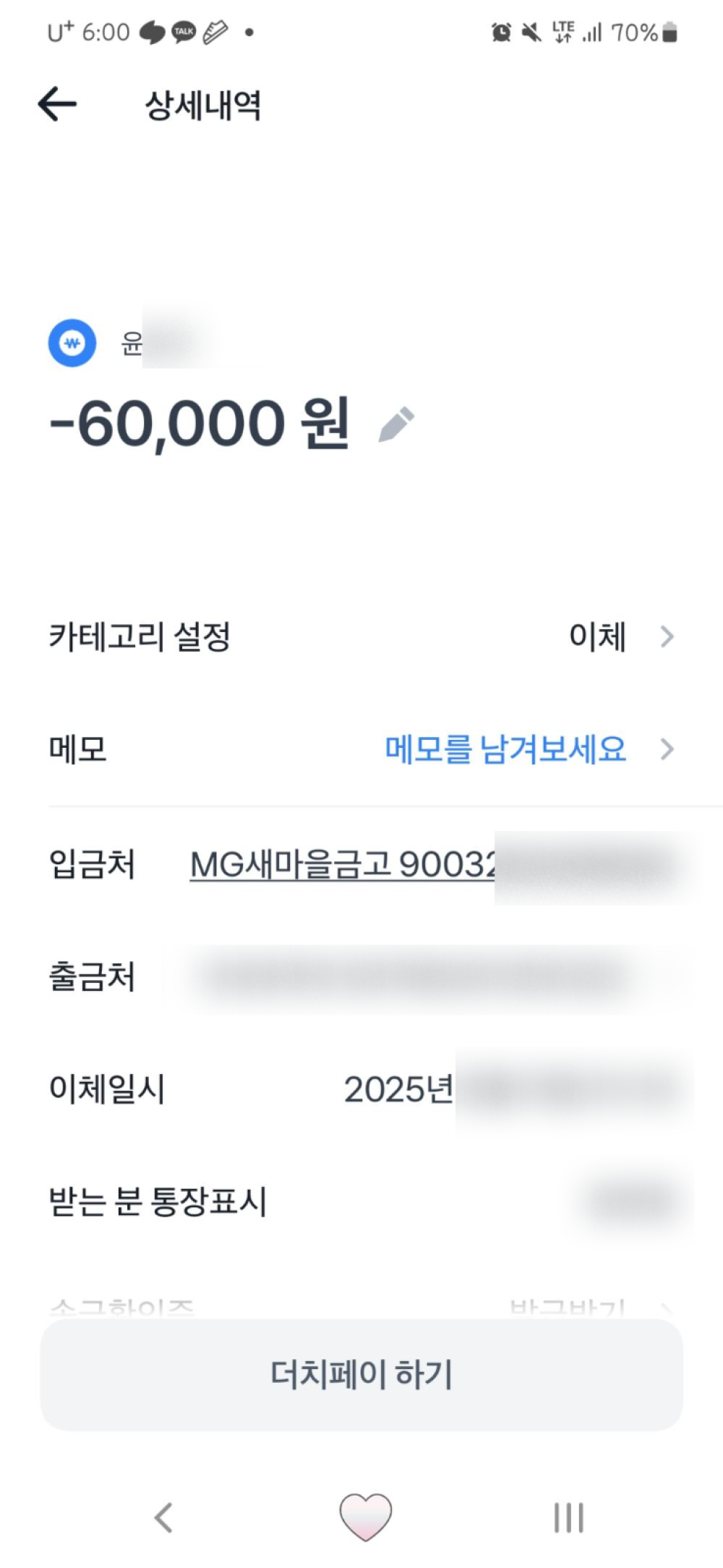Edit the -60,000원 amount with pencil icon

[396, 425]
